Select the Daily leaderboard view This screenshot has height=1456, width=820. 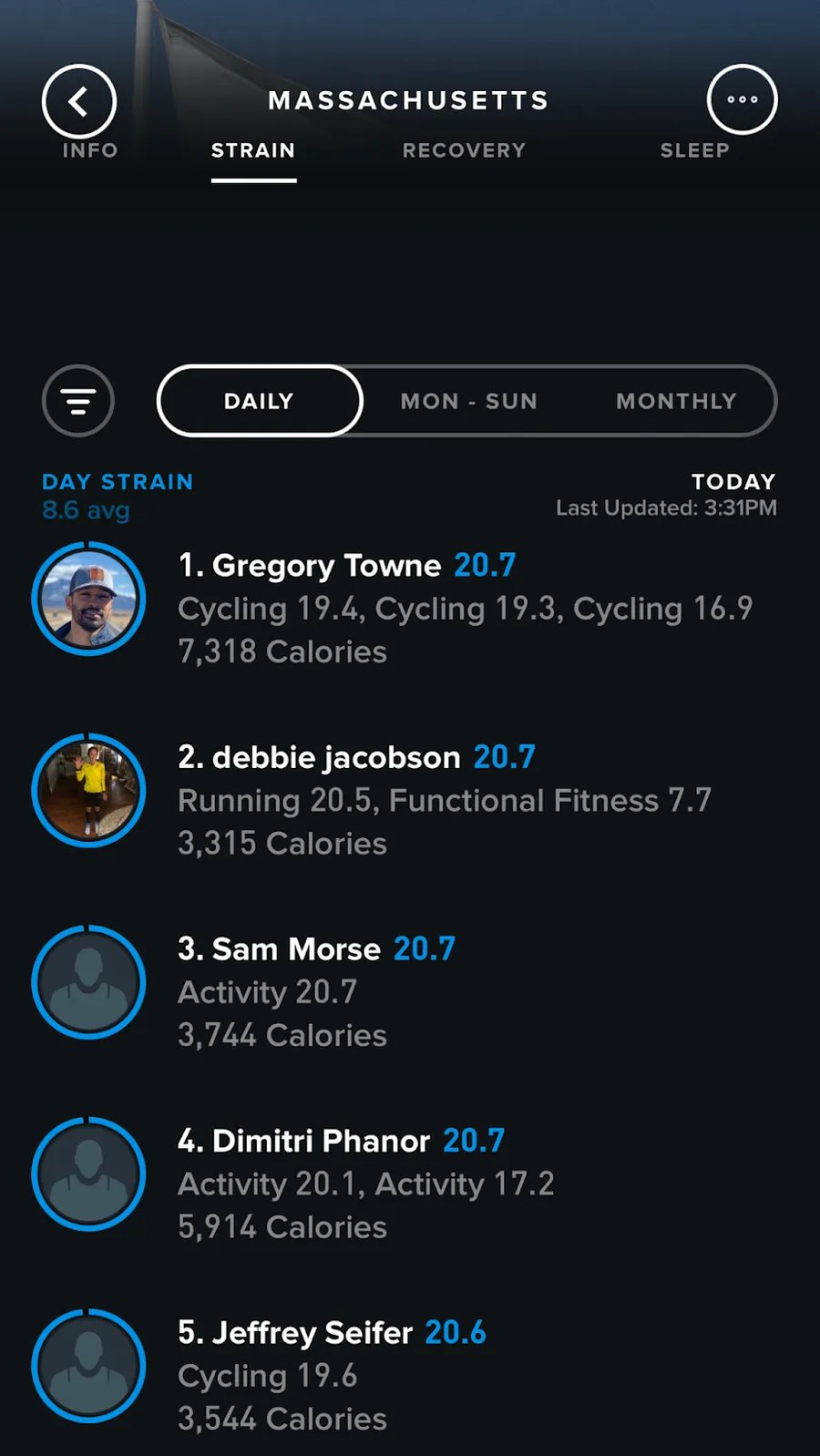pos(260,401)
